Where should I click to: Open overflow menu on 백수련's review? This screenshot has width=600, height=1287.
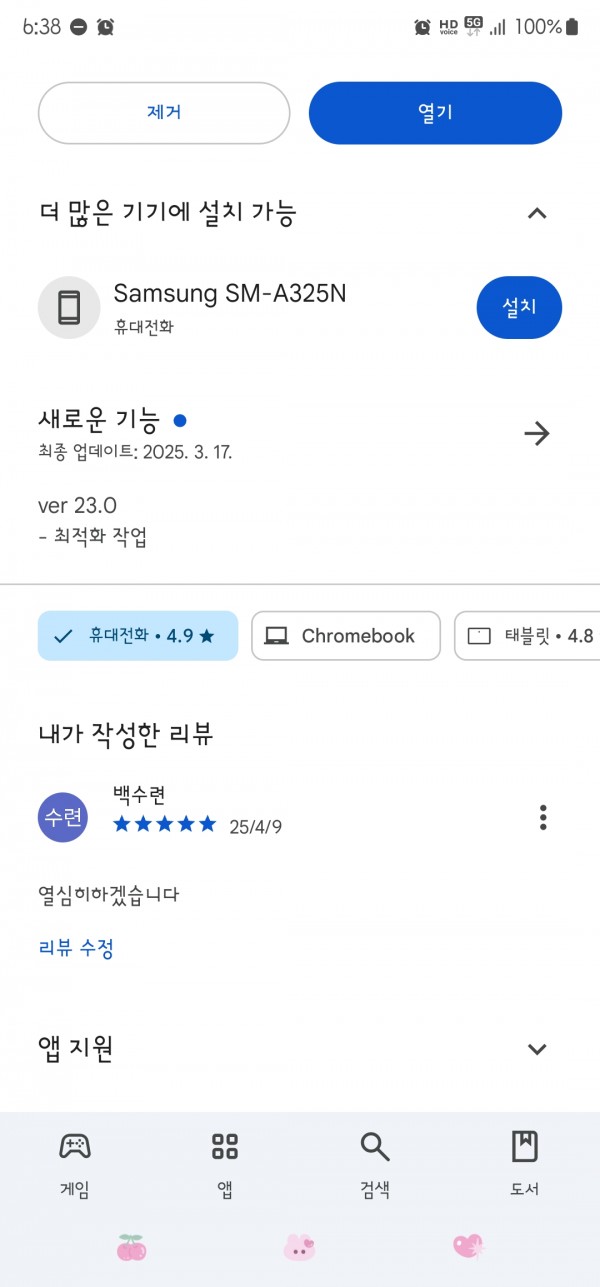click(x=543, y=817)
